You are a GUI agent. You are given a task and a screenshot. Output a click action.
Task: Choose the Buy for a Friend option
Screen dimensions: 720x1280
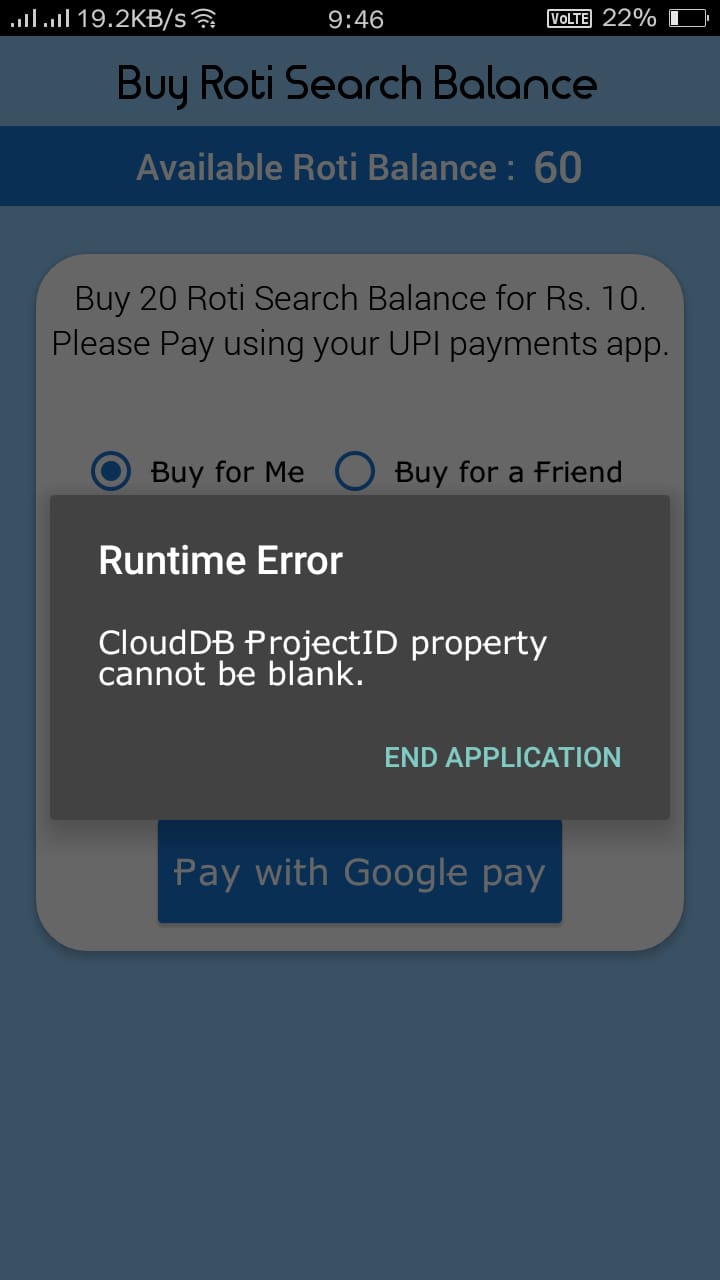coord(355,471)
